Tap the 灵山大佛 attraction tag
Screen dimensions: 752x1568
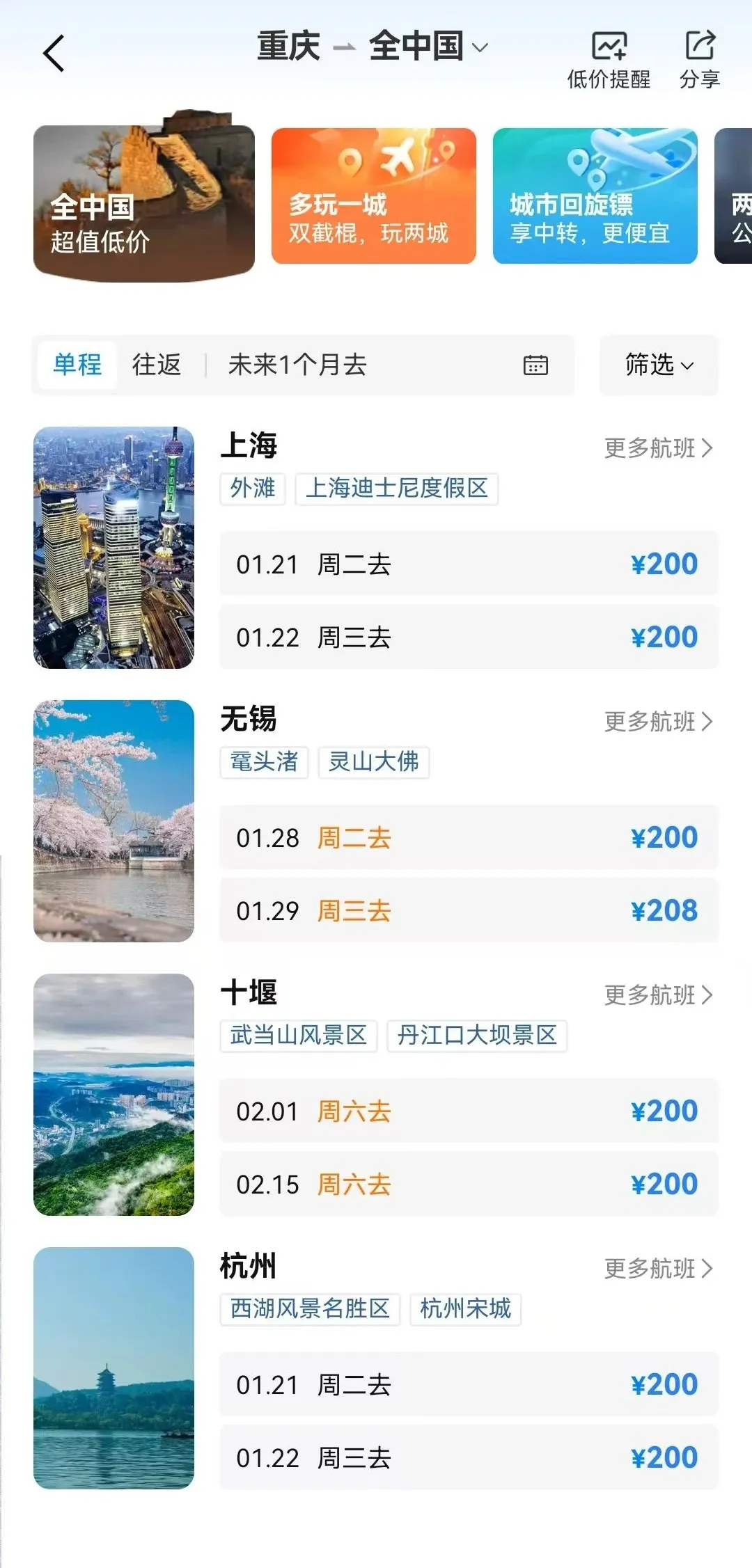(x=373, y=763)
